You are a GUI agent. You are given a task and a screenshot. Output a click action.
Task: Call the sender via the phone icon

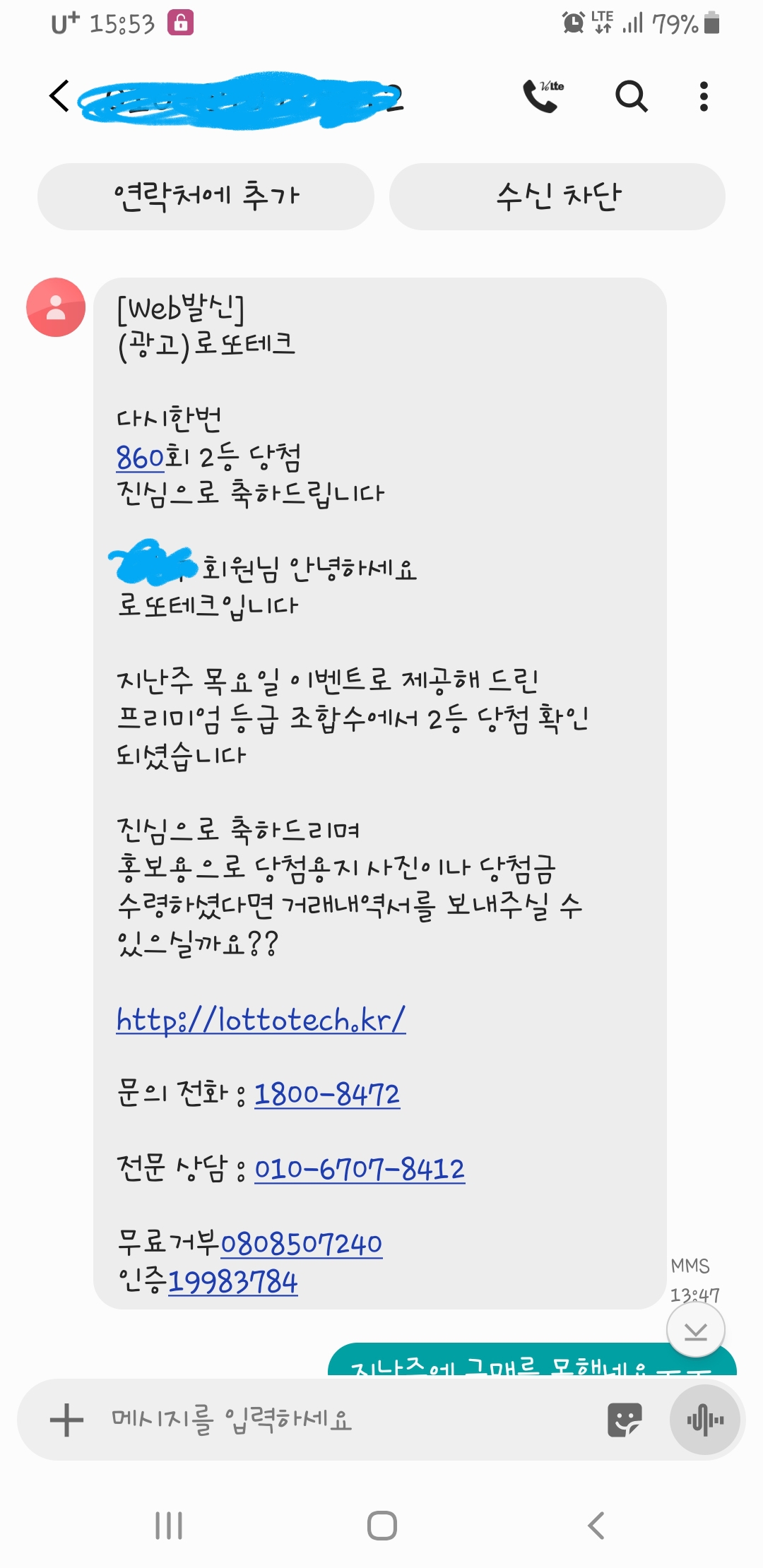542,96
